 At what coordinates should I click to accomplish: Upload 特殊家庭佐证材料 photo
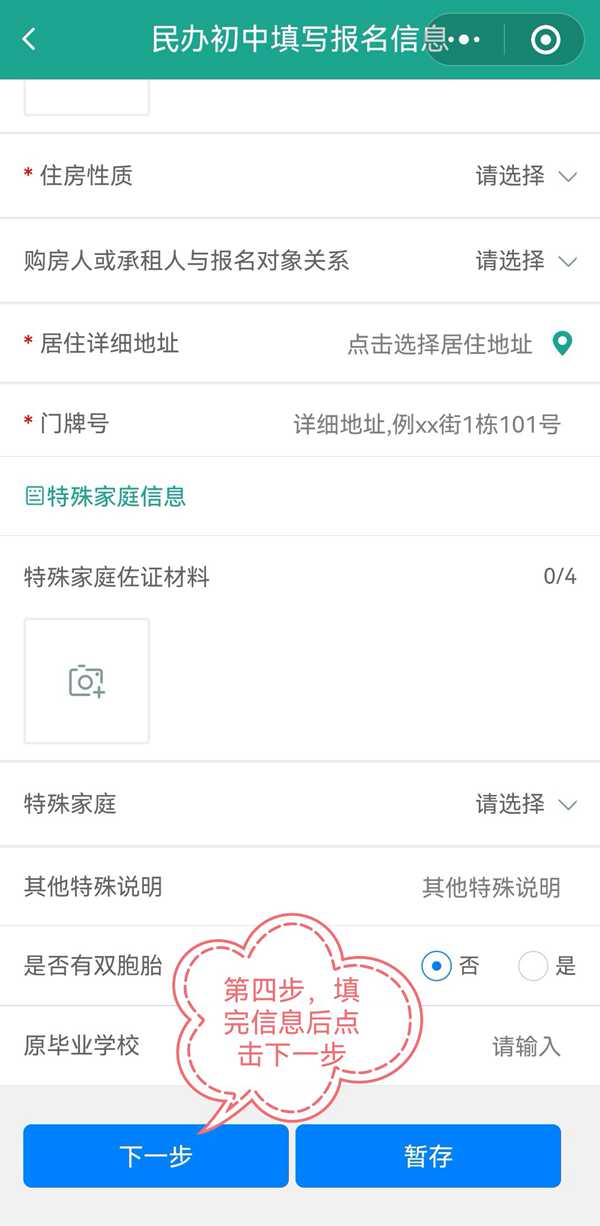pyautogui.click(x=87, y=681)
